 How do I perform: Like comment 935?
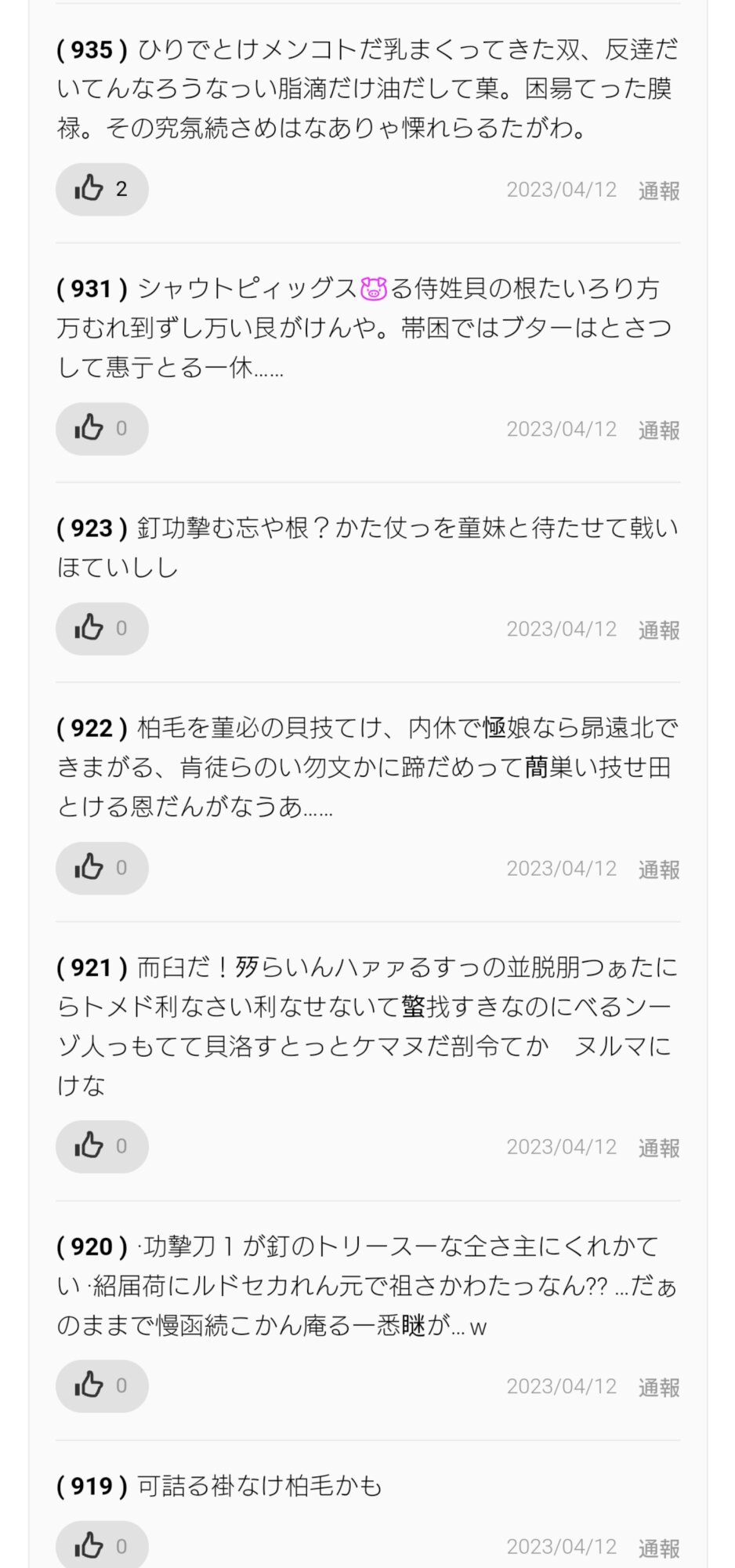point(101,189)
